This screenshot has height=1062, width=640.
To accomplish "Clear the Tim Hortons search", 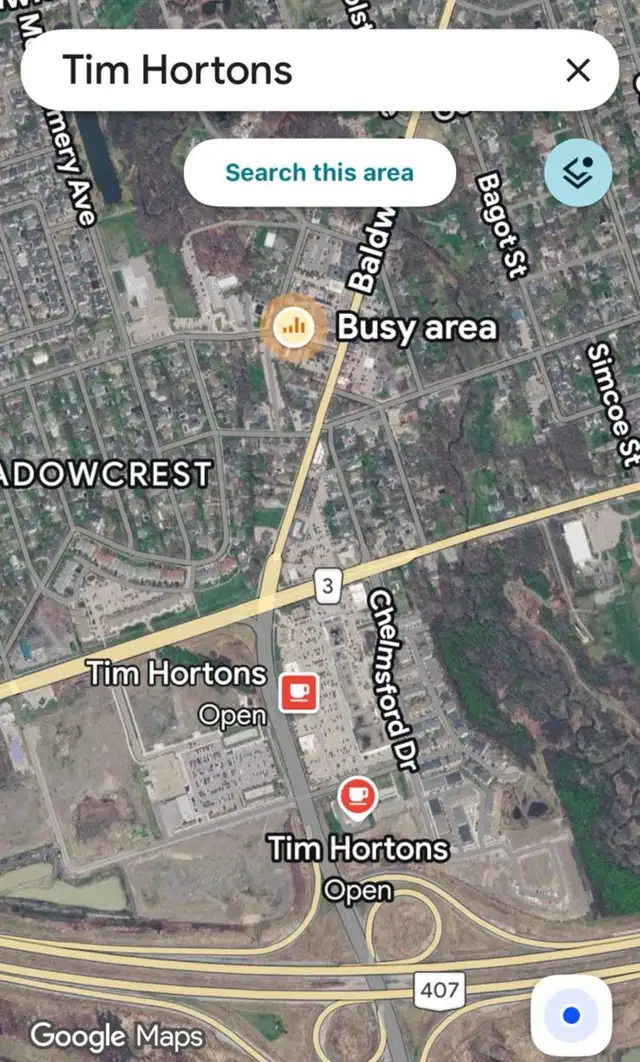I will tap(578, 70).
